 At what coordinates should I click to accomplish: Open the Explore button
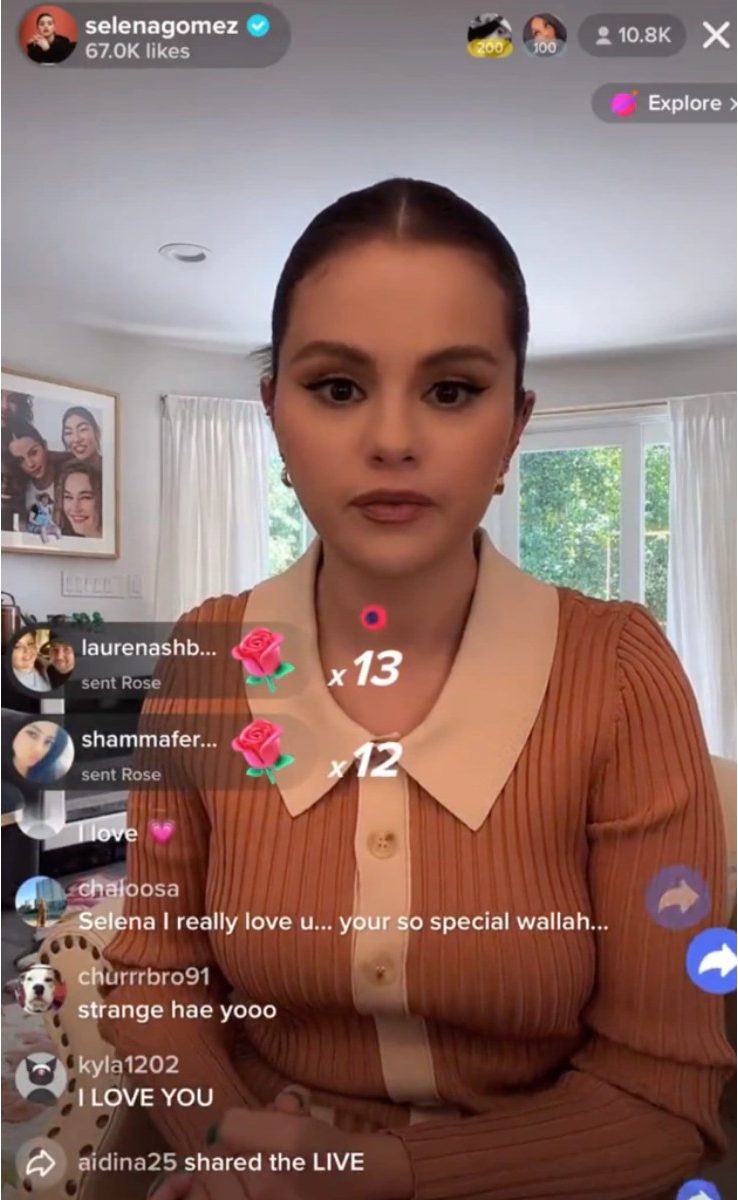[x=672, y=103]
